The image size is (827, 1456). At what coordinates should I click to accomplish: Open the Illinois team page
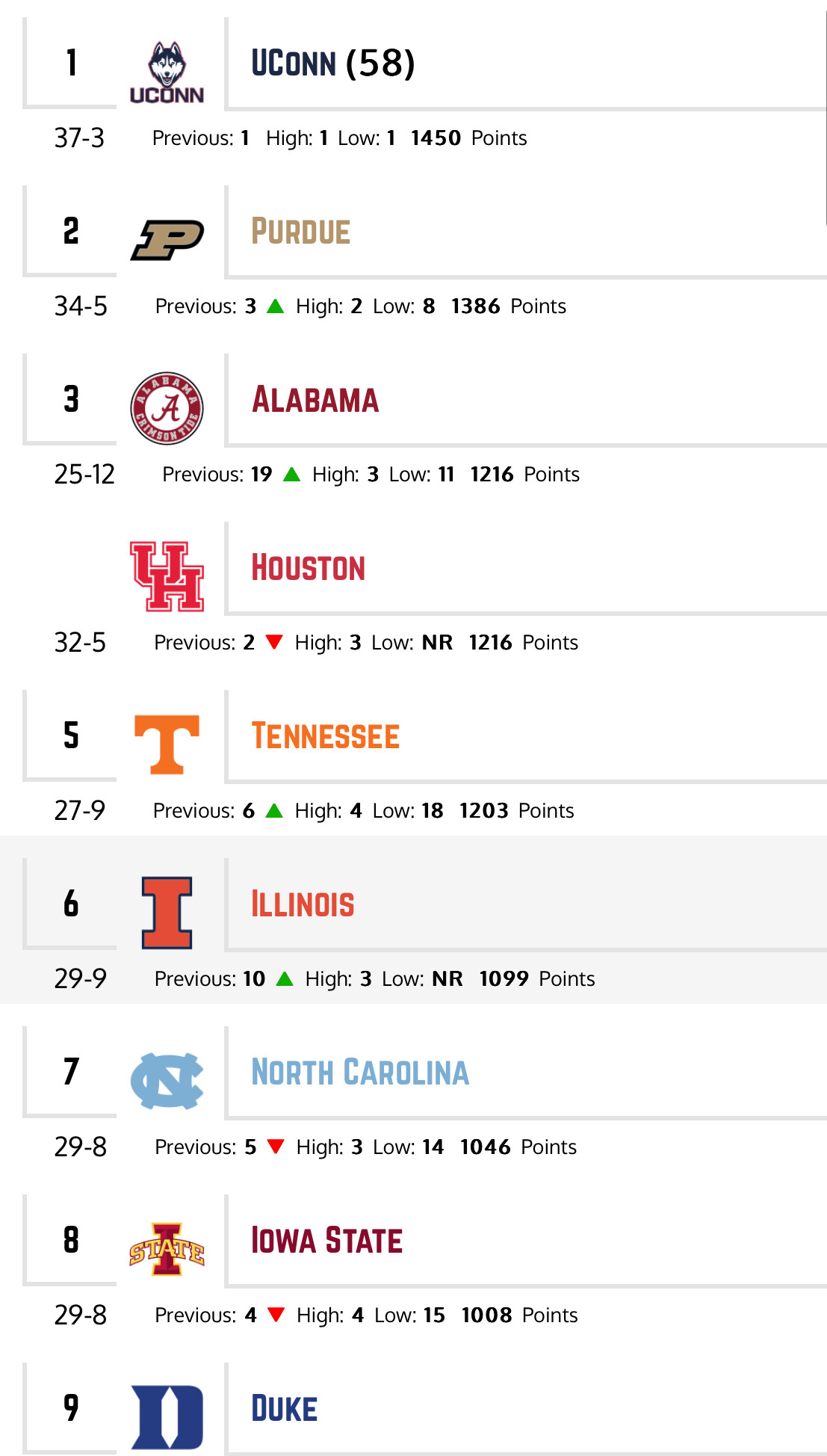pyautogui.click(x=303, y=904)
